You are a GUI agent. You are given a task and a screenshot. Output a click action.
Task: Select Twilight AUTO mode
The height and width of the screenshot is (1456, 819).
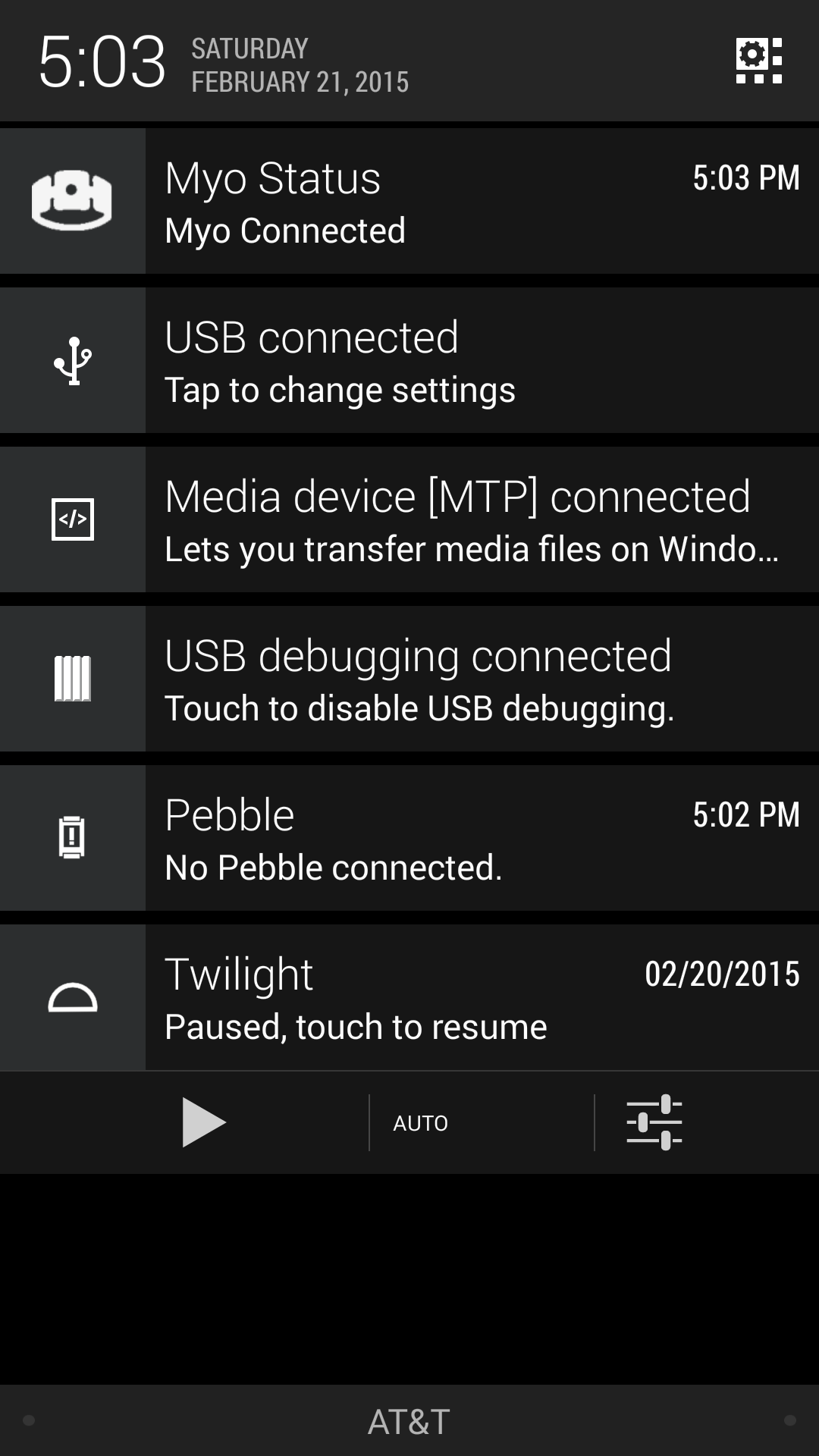point(421,1123)
